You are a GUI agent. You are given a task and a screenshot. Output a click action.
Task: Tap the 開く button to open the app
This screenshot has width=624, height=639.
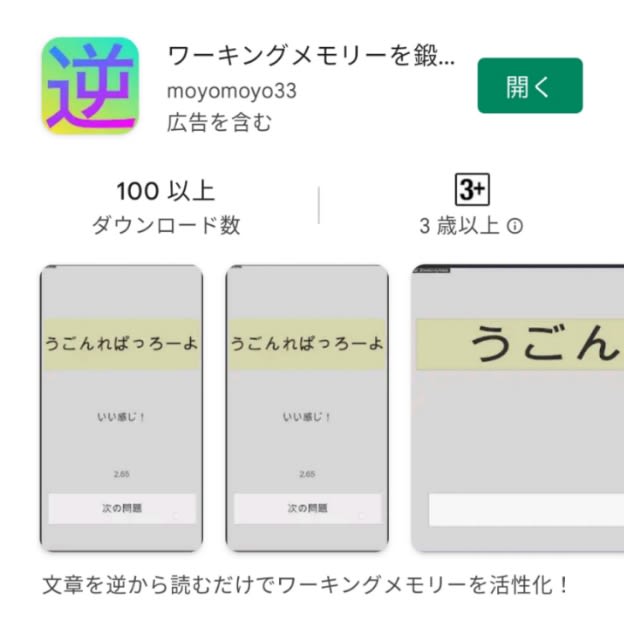(529, 86)
